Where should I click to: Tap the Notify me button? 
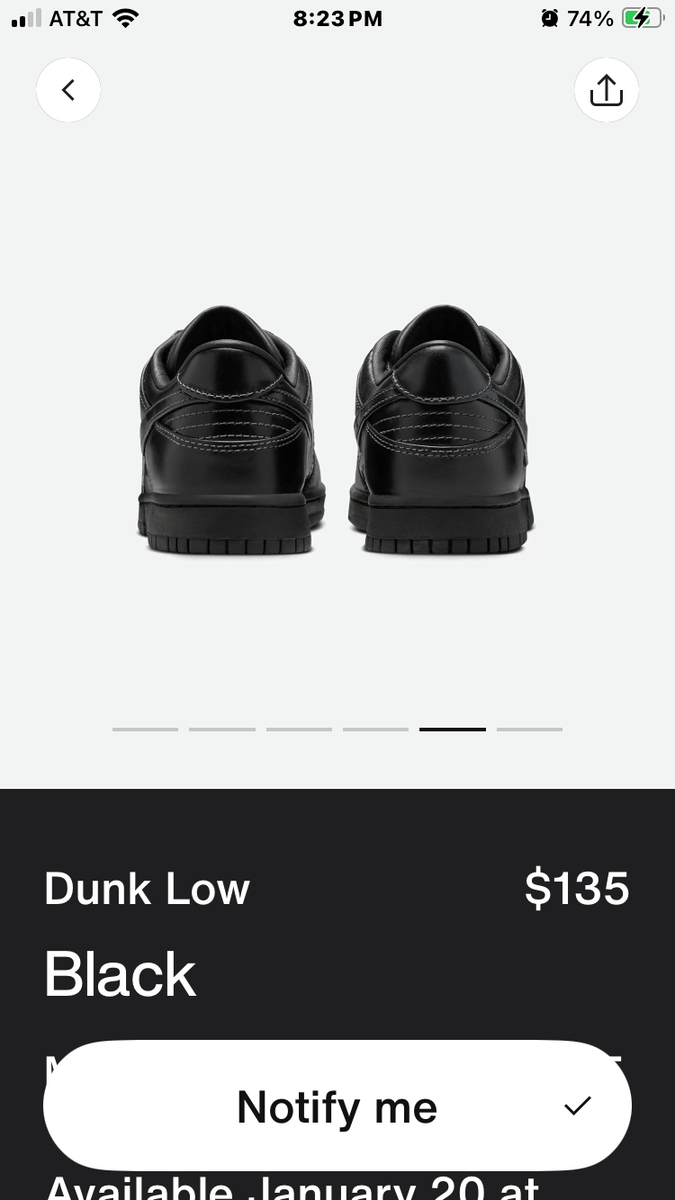click(x=337, y=1106)
